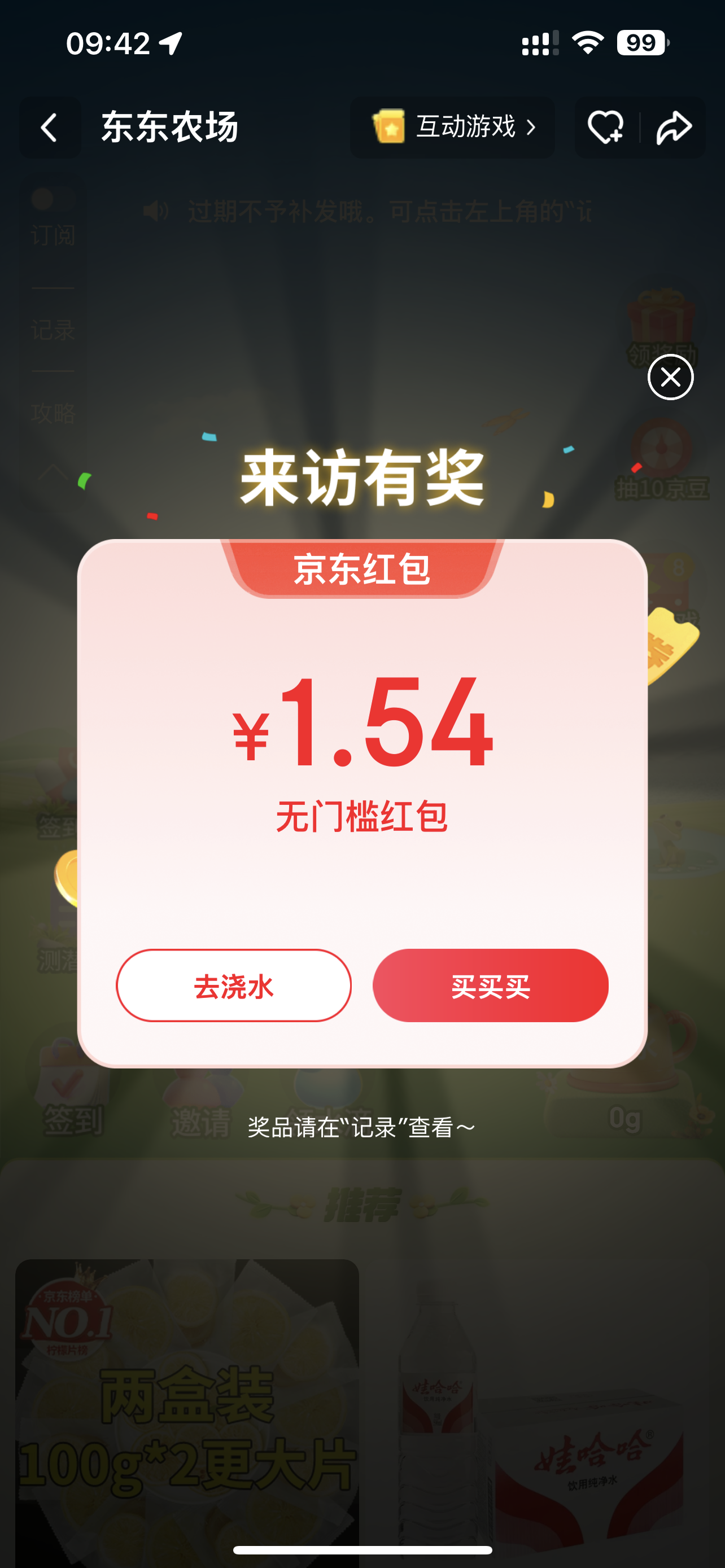This screenshot has width=725, height=1568.
Task: Tap the 买买买 button
Action: (x=490, y=985)
